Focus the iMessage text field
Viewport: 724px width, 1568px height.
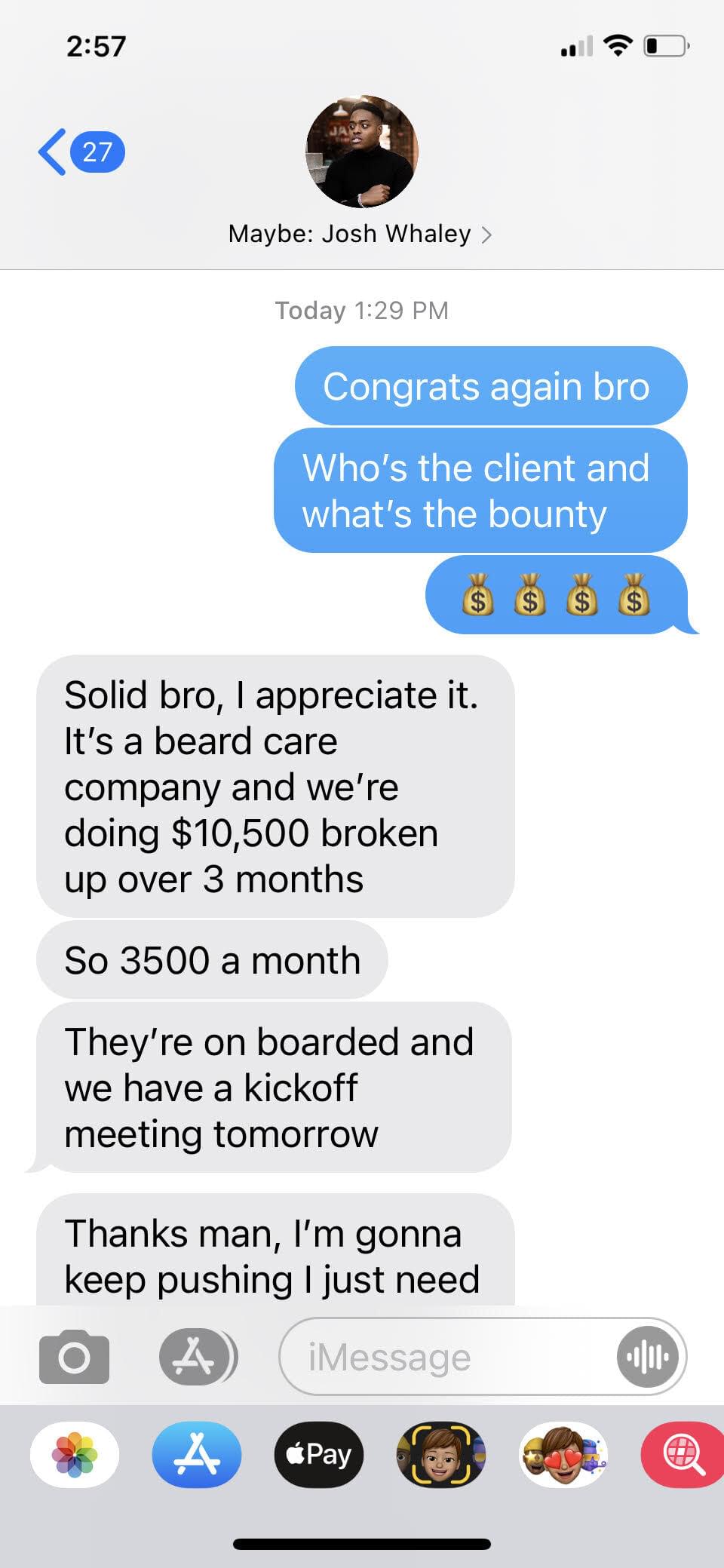point(445,1357)
